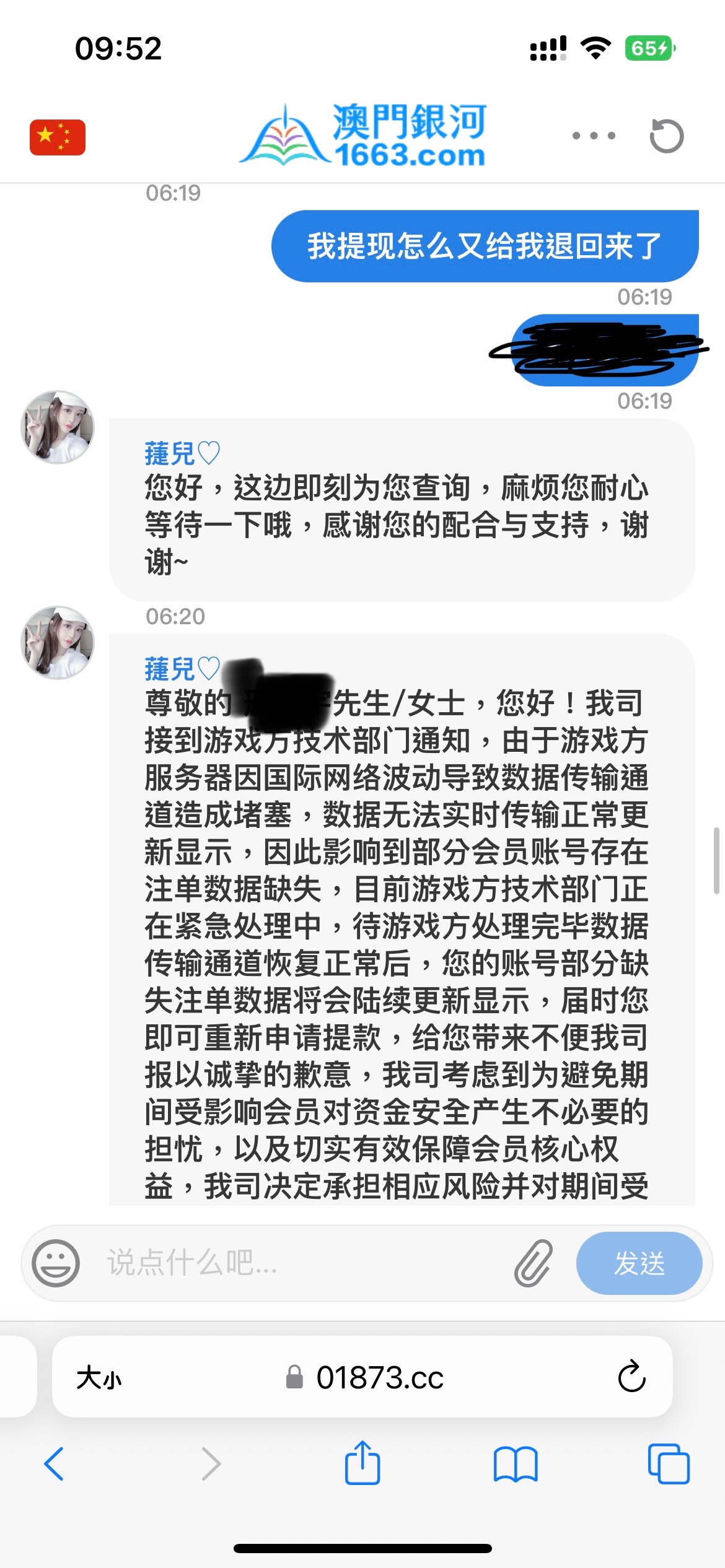
Task: Attach a file with the paperclip
Action: click(533, 1263)
